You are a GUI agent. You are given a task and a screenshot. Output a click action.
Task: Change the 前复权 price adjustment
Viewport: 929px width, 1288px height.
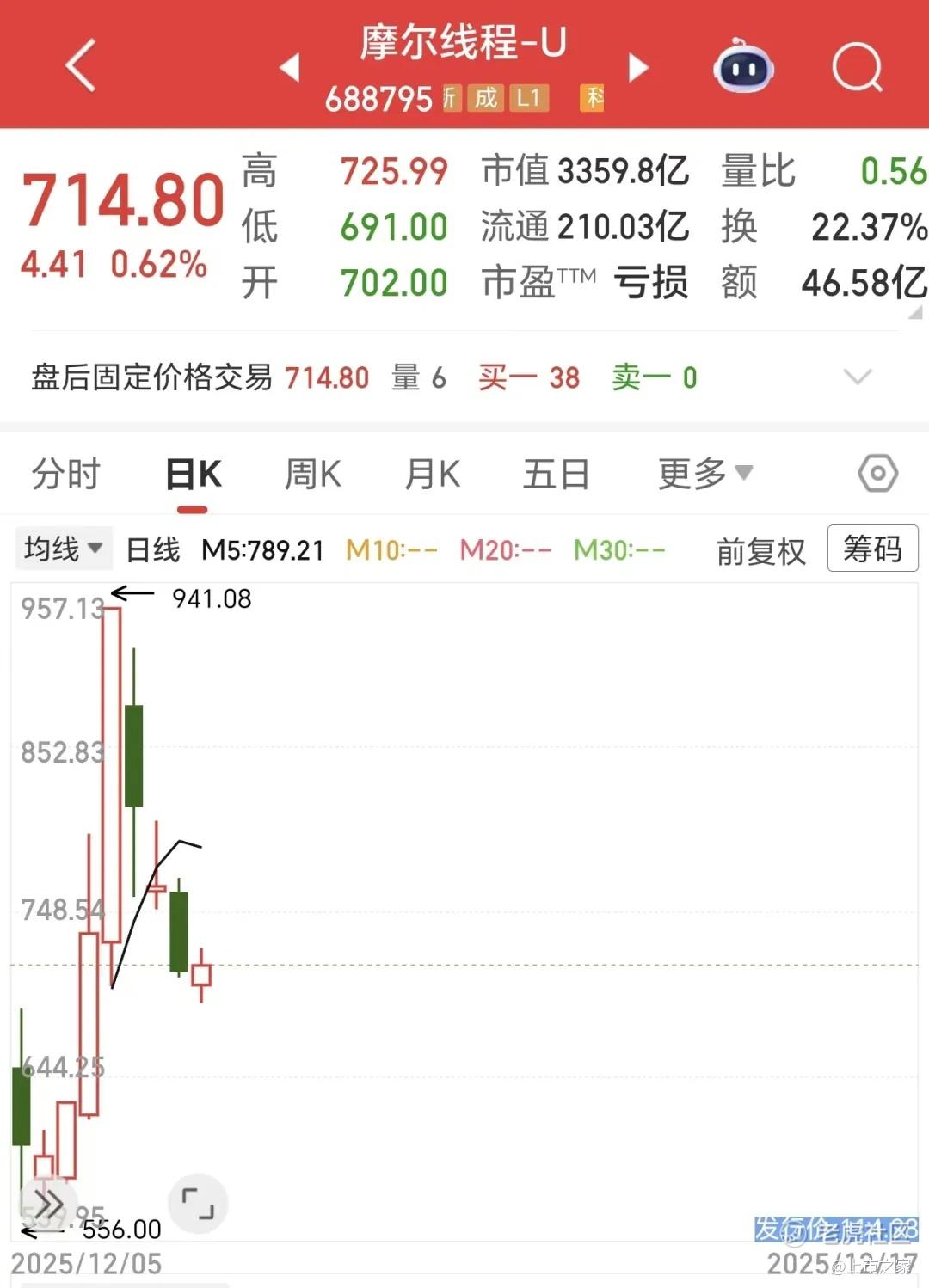click(760, 551)
